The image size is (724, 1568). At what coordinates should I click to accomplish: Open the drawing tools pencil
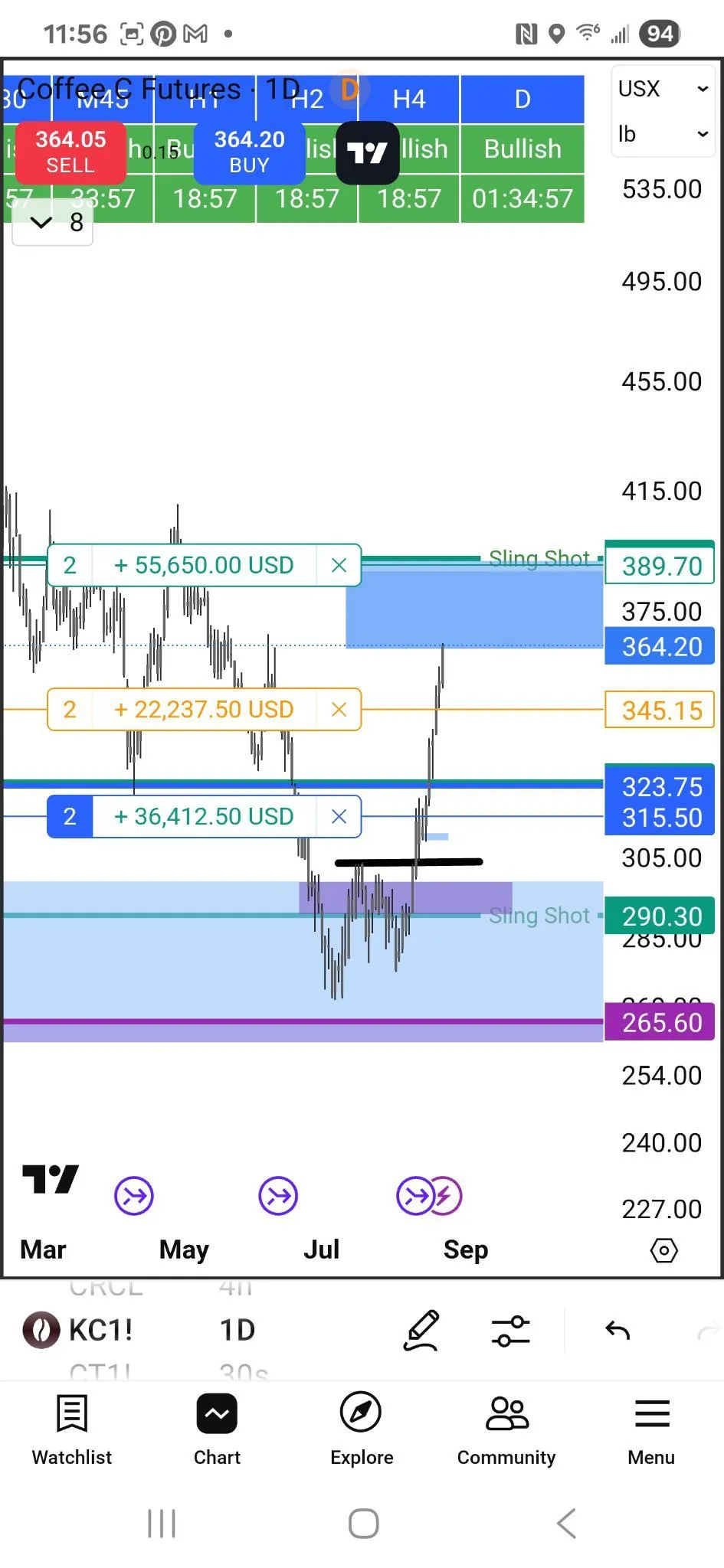point(421,1331)
